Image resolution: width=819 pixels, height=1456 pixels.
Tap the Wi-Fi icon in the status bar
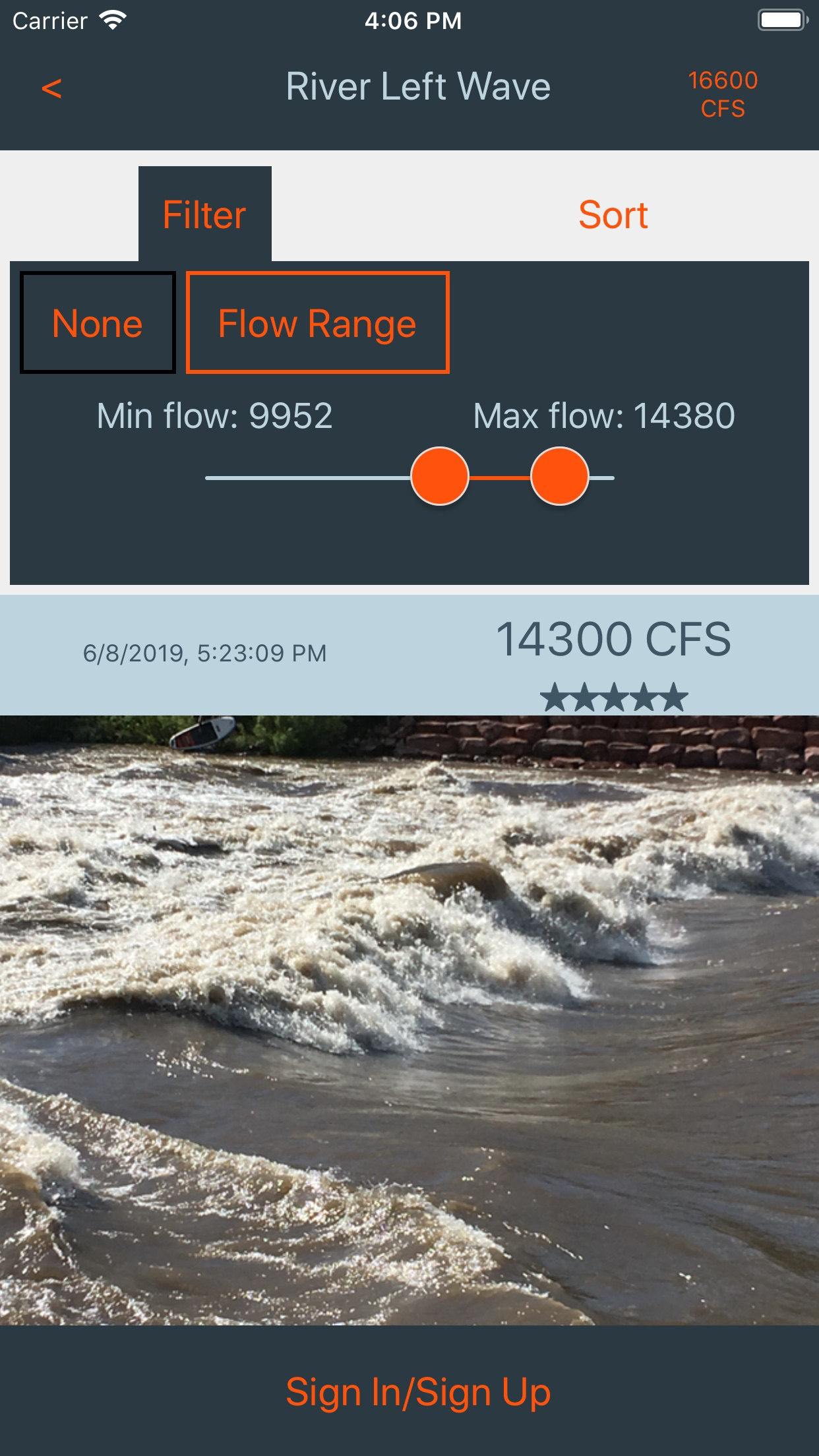(112, 20)
